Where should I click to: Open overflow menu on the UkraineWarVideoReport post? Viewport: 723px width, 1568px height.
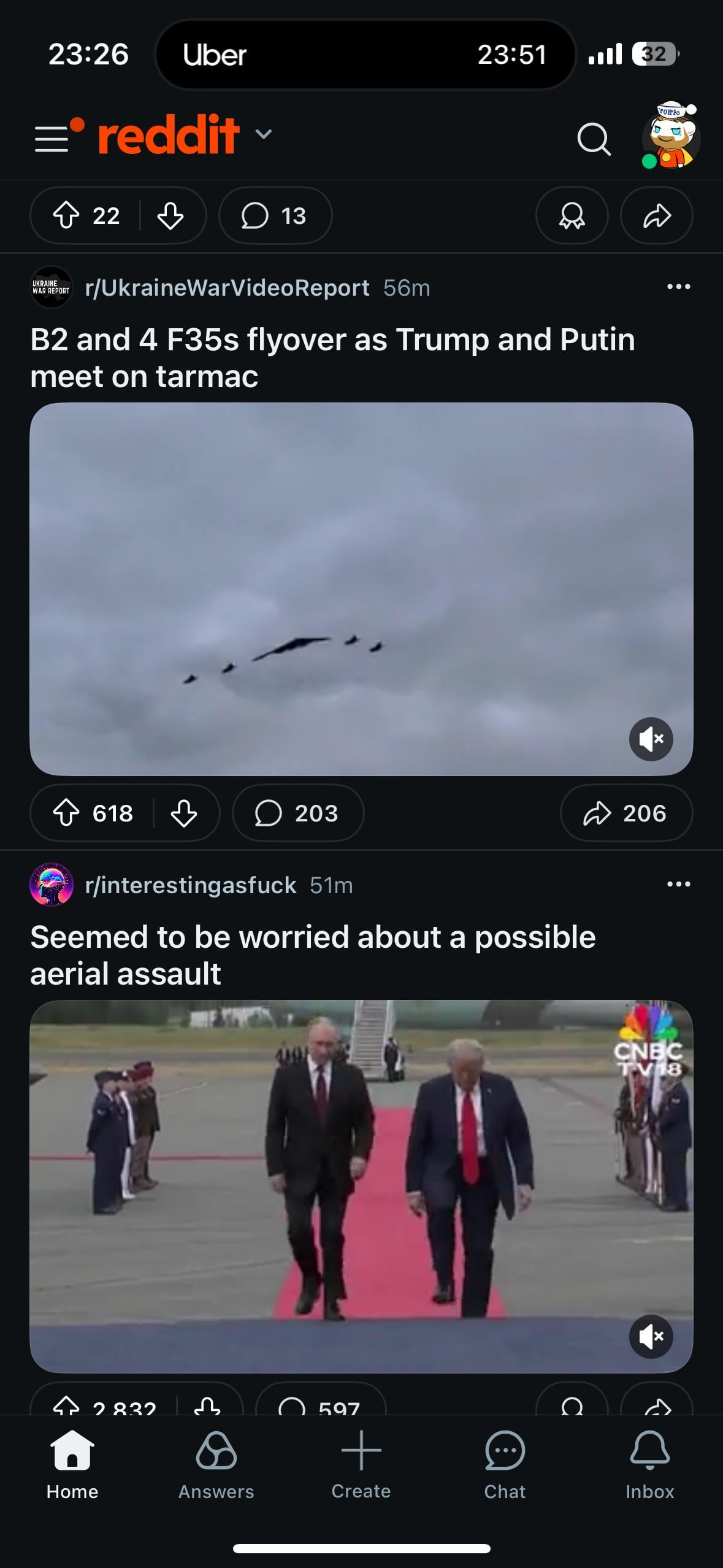(678, 287)
